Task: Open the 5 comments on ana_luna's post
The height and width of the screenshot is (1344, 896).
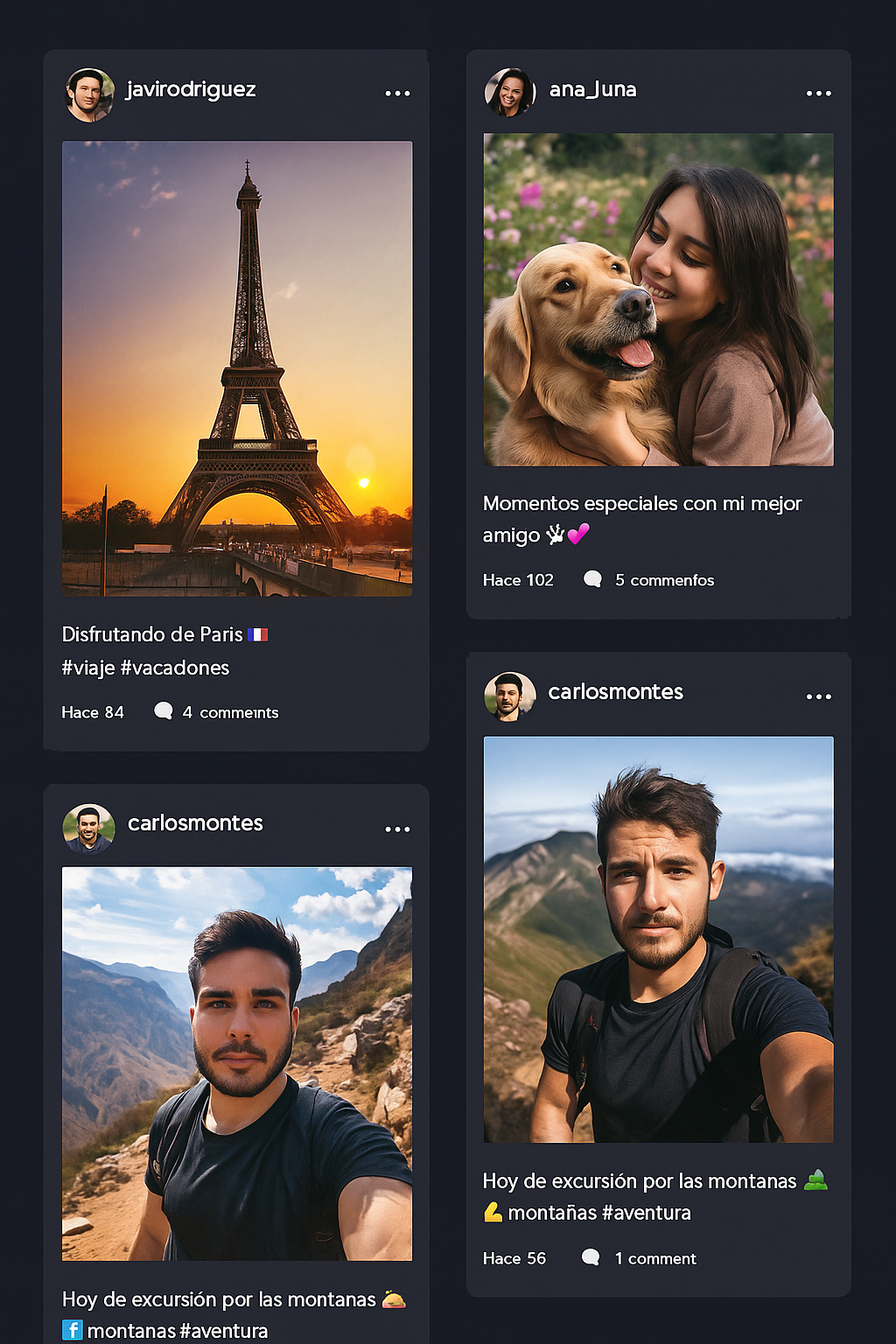Action: (649, 580)
